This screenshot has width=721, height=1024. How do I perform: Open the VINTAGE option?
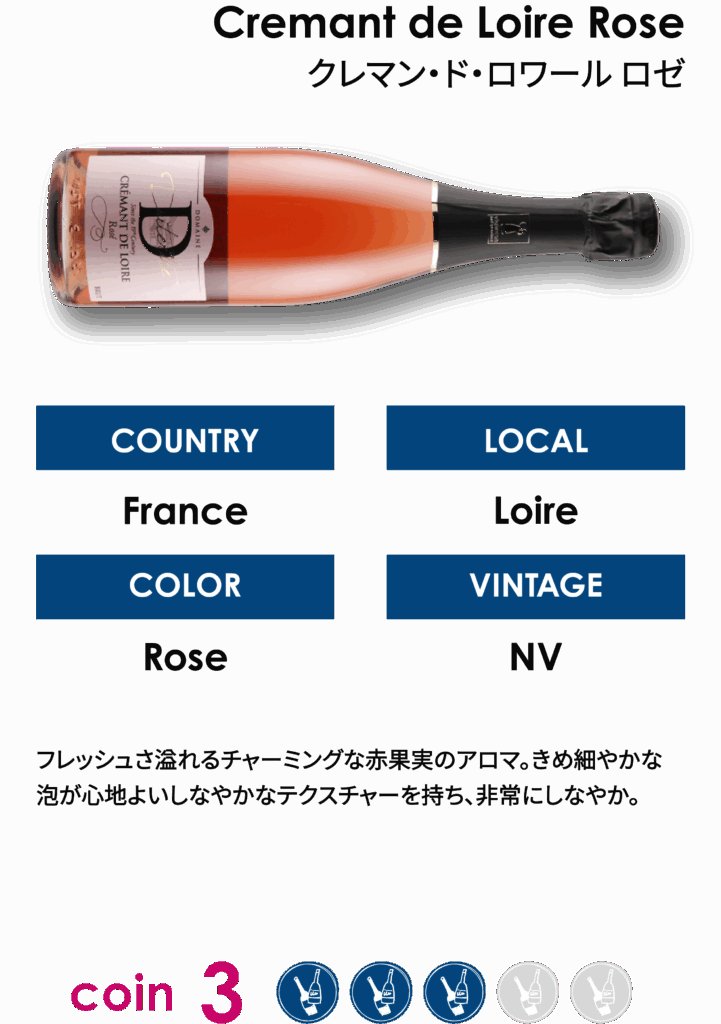[x=536, y=586]
